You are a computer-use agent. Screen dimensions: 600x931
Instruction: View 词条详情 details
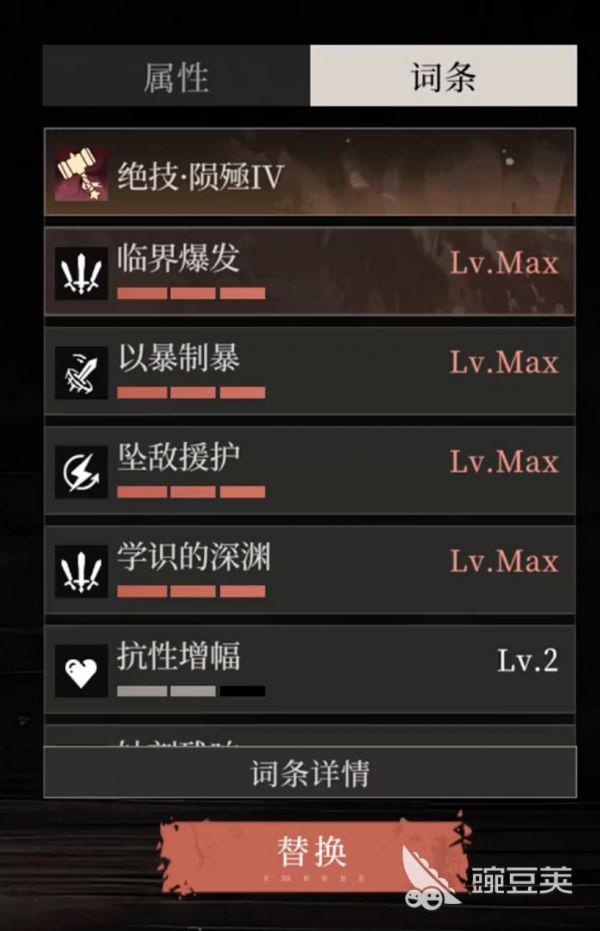309,772
